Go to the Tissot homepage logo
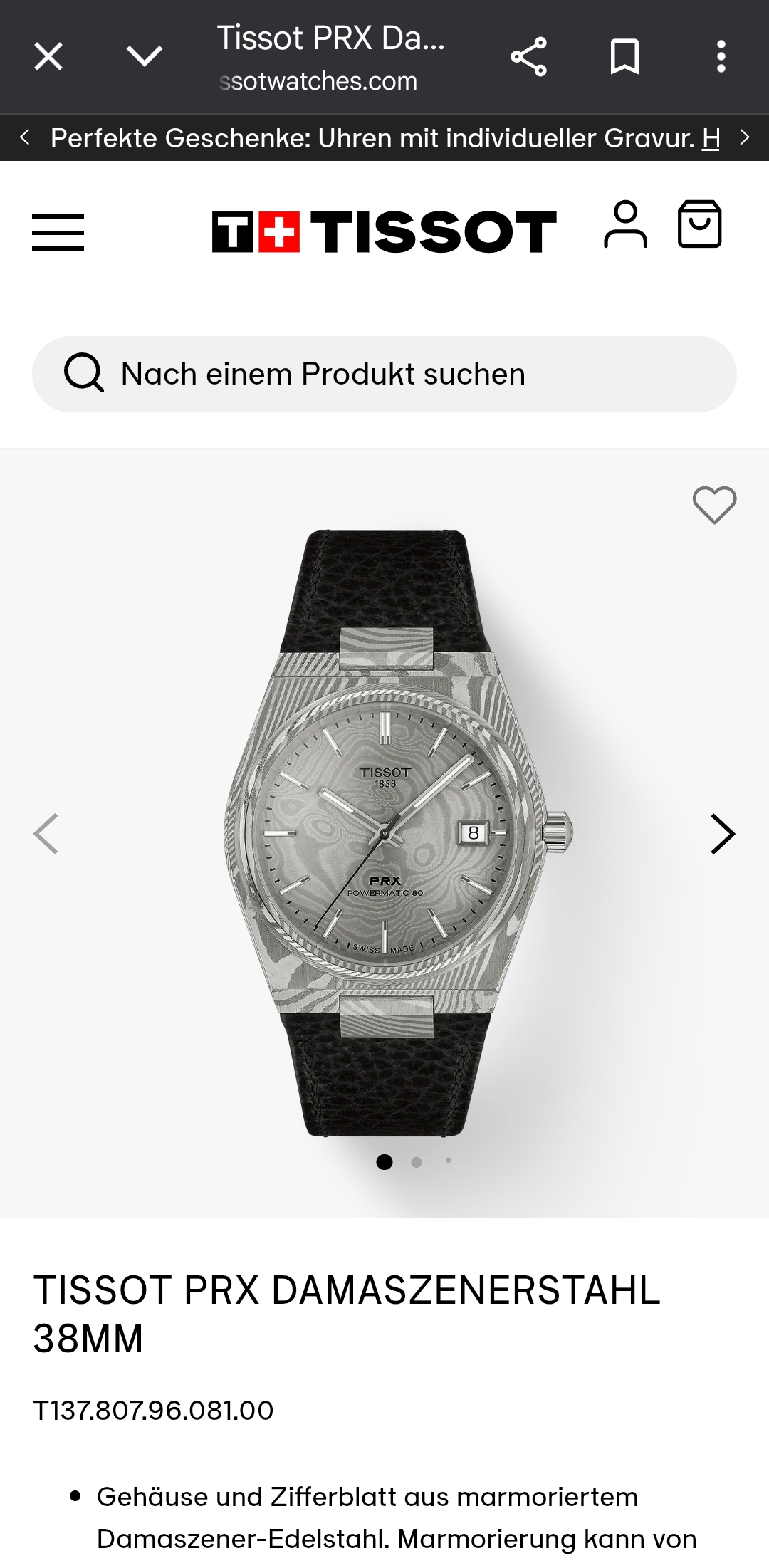This screenshot has height=1568, width=769. coord(384,232)
